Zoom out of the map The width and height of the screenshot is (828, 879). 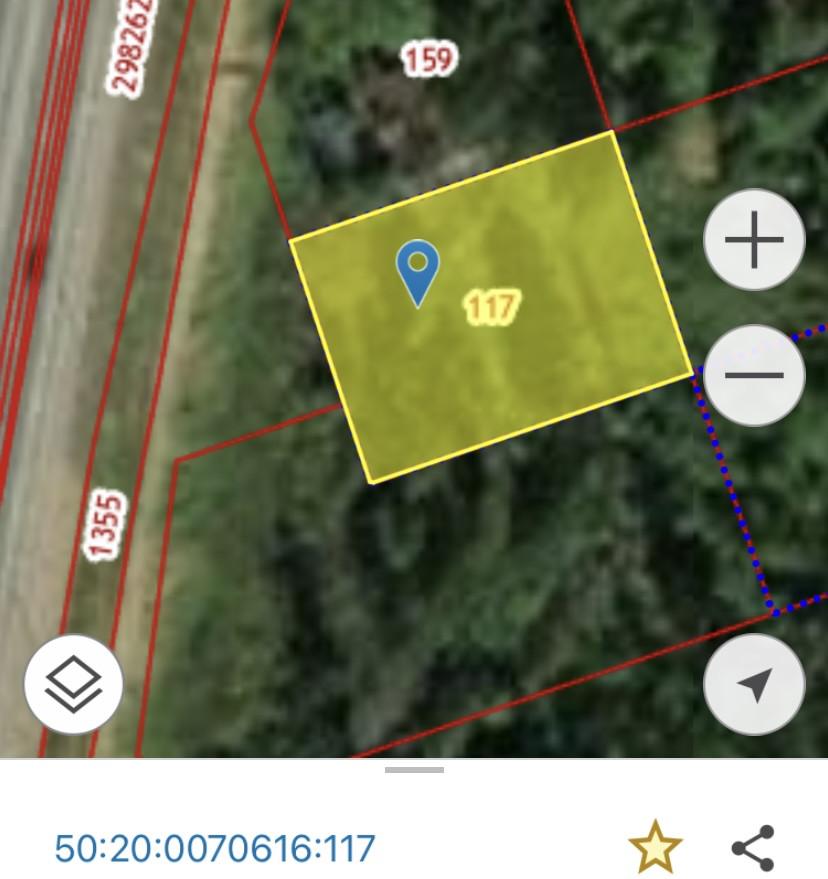point(754,376)
